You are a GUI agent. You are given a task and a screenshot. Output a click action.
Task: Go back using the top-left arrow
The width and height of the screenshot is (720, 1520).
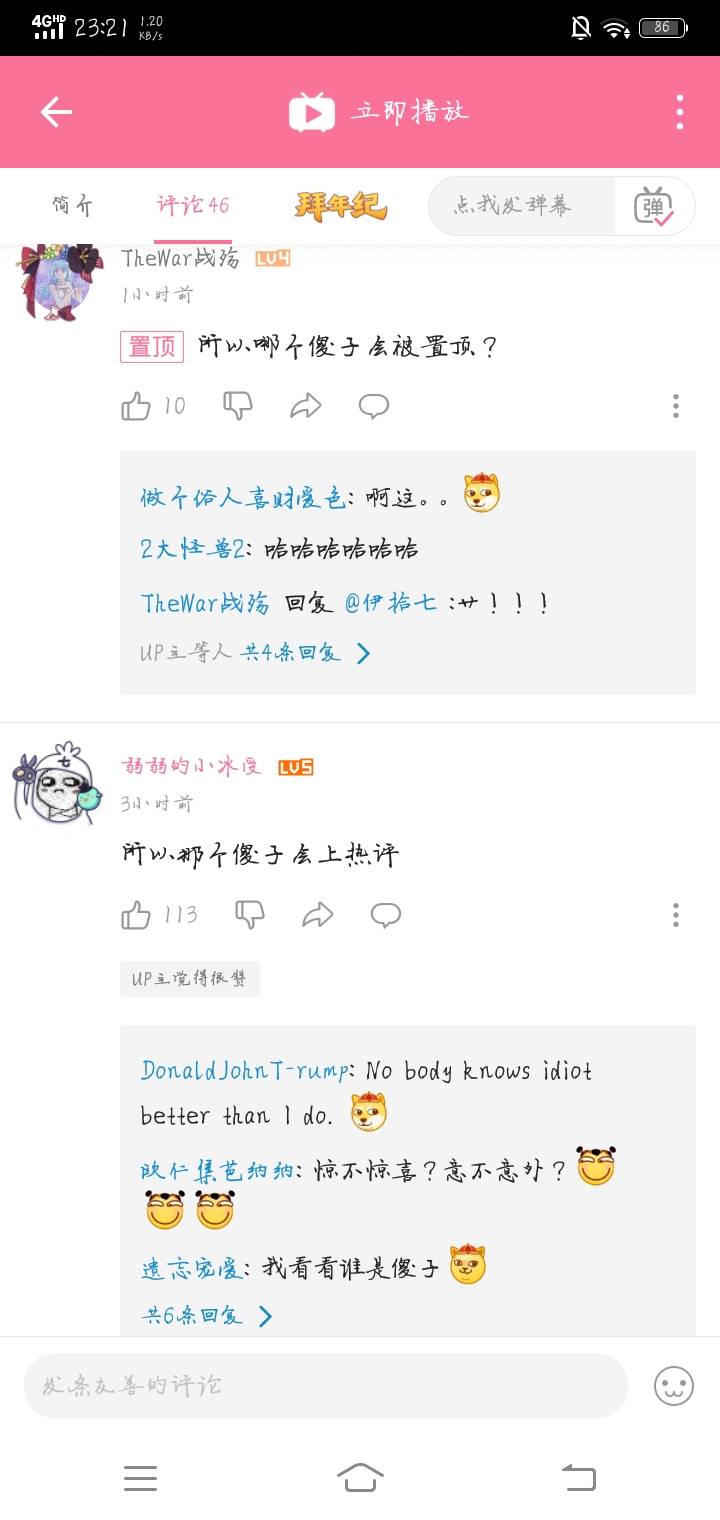pyautogui.click(x=56, y=112)
